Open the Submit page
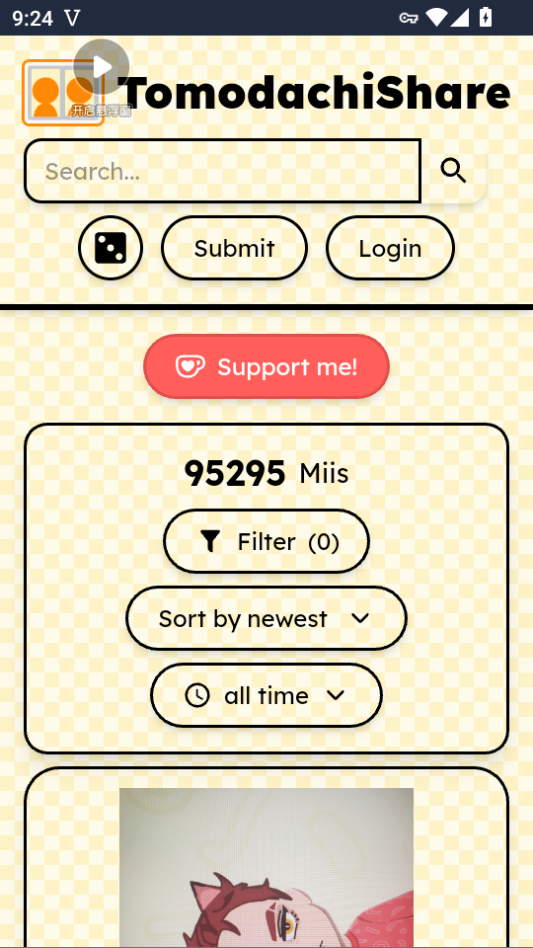This screenshot has width=533, height=948. pos(234,248)
